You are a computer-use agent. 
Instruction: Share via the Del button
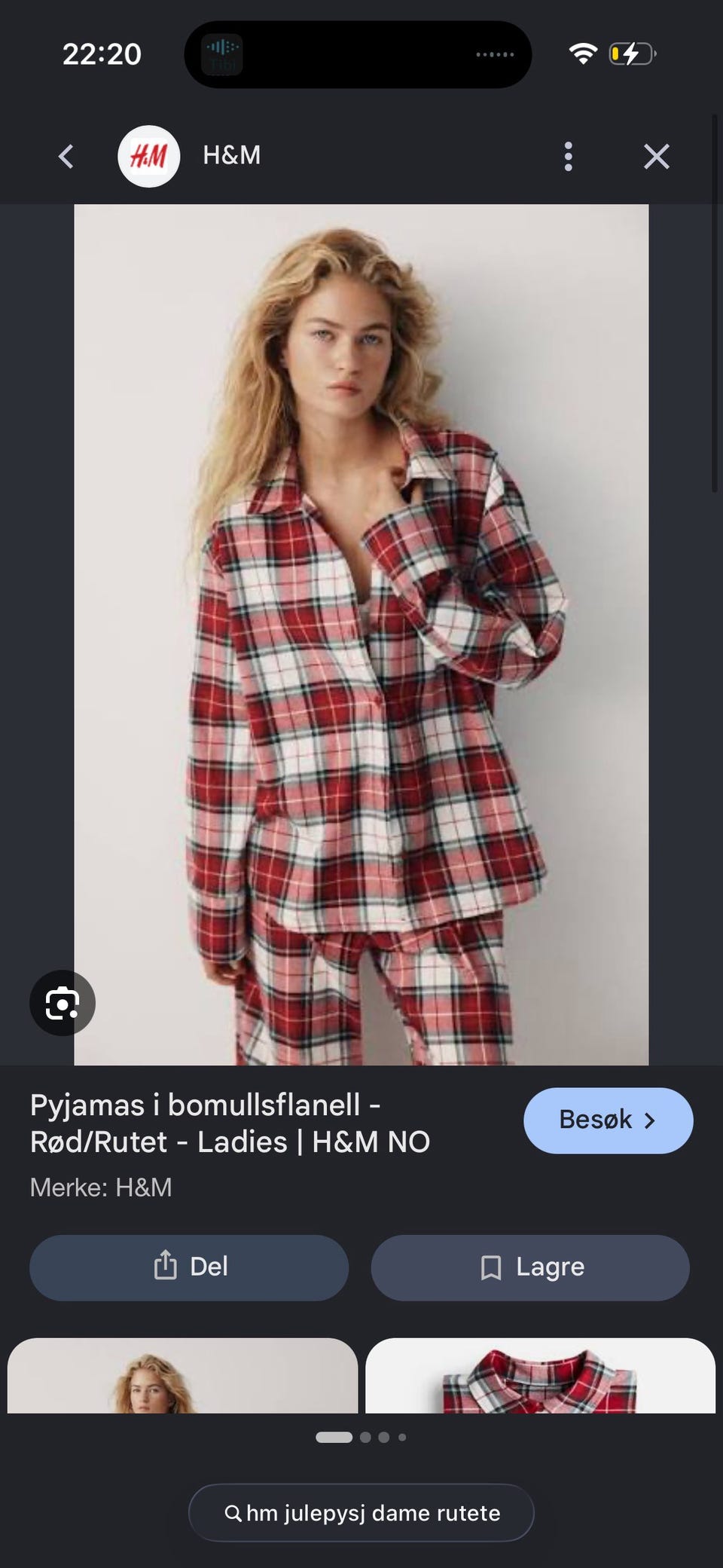[x=189, y=1267]
